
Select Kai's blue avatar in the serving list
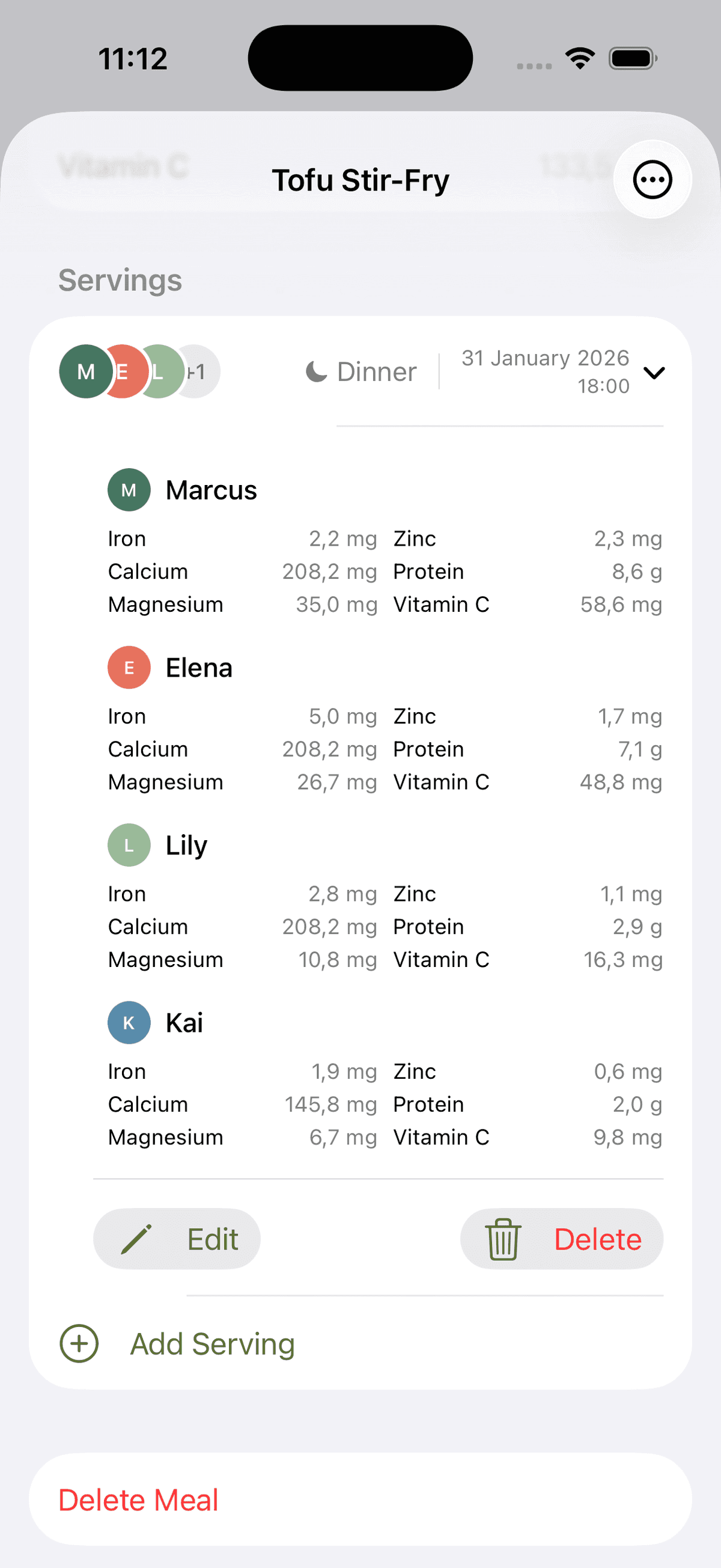(x=129, y=1023)
